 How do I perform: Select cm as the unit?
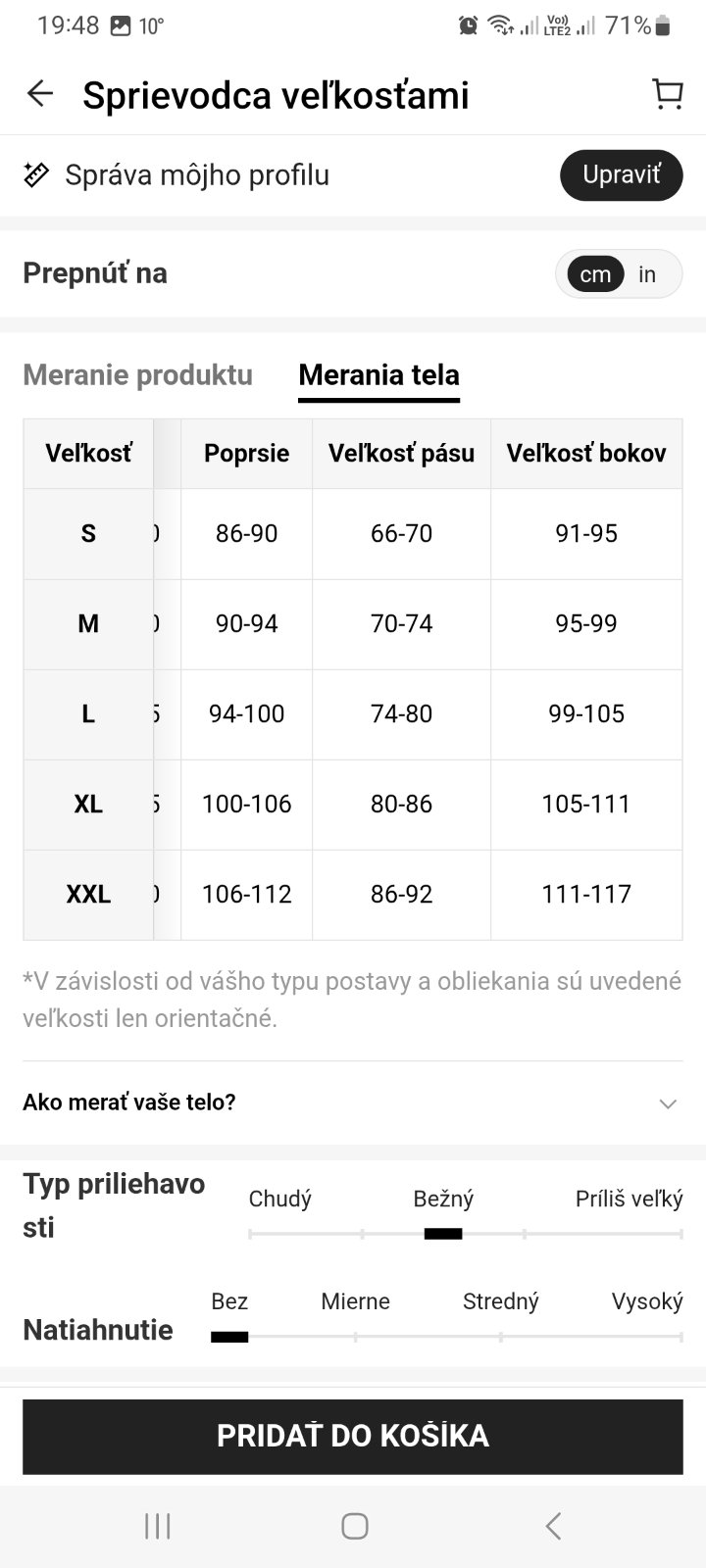(x=595, y=274)
